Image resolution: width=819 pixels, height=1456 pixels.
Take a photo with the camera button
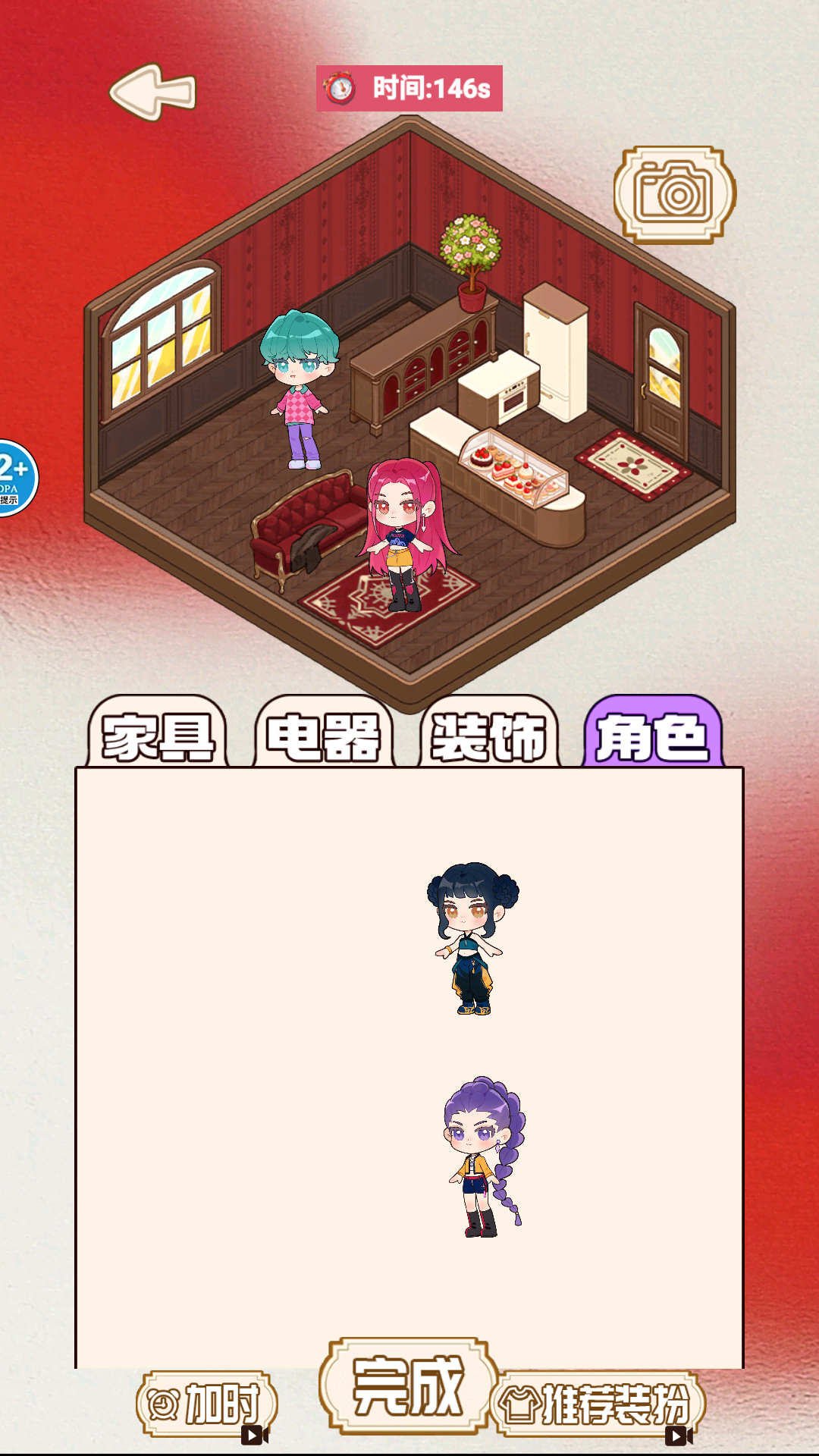(674, 194)
